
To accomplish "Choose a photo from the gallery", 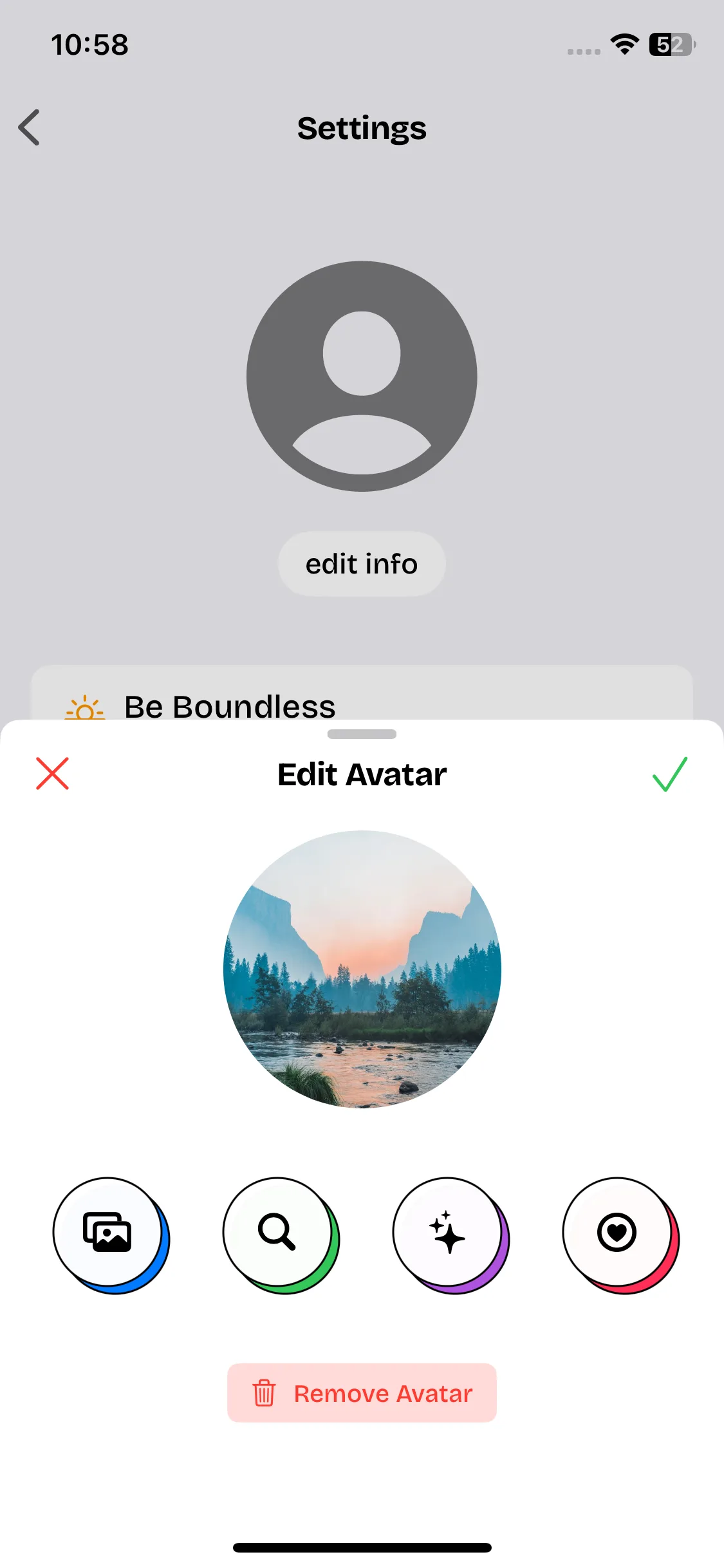I will pyautogui.click(x=108, y=1232).
